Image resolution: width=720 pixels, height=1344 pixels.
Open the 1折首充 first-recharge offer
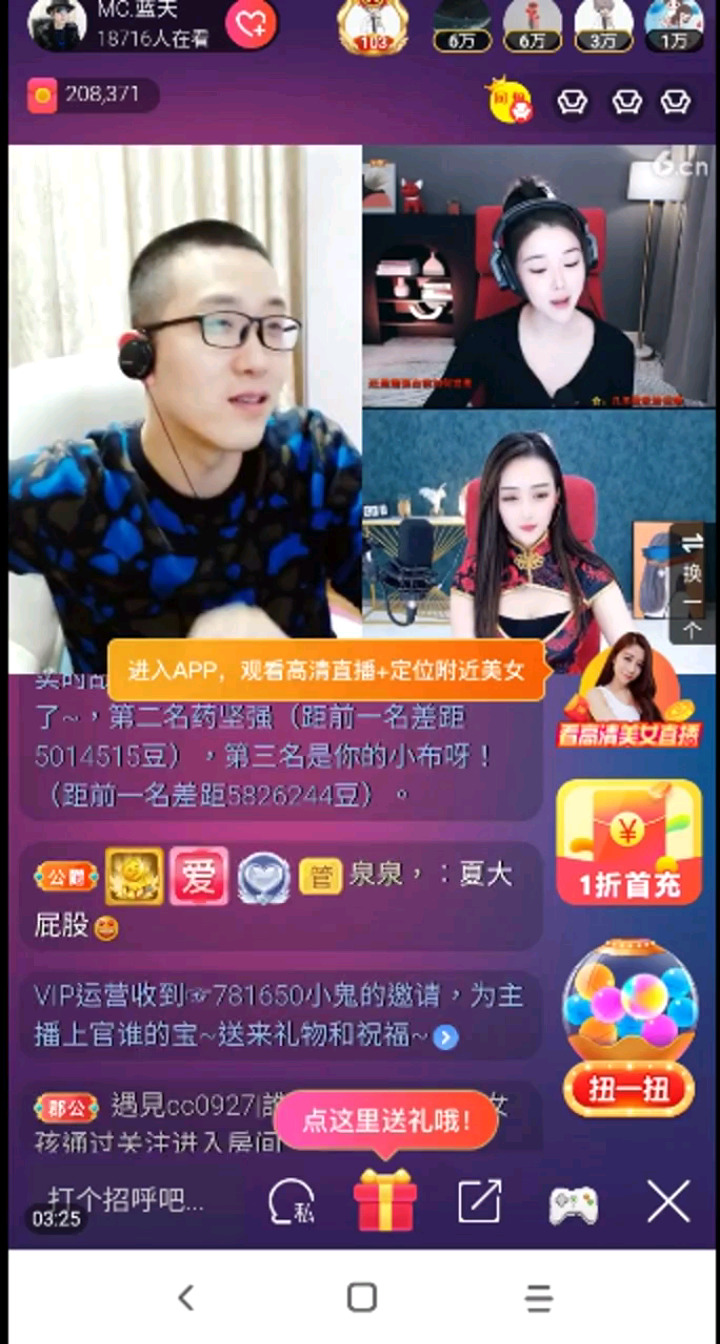pos(629,841)
